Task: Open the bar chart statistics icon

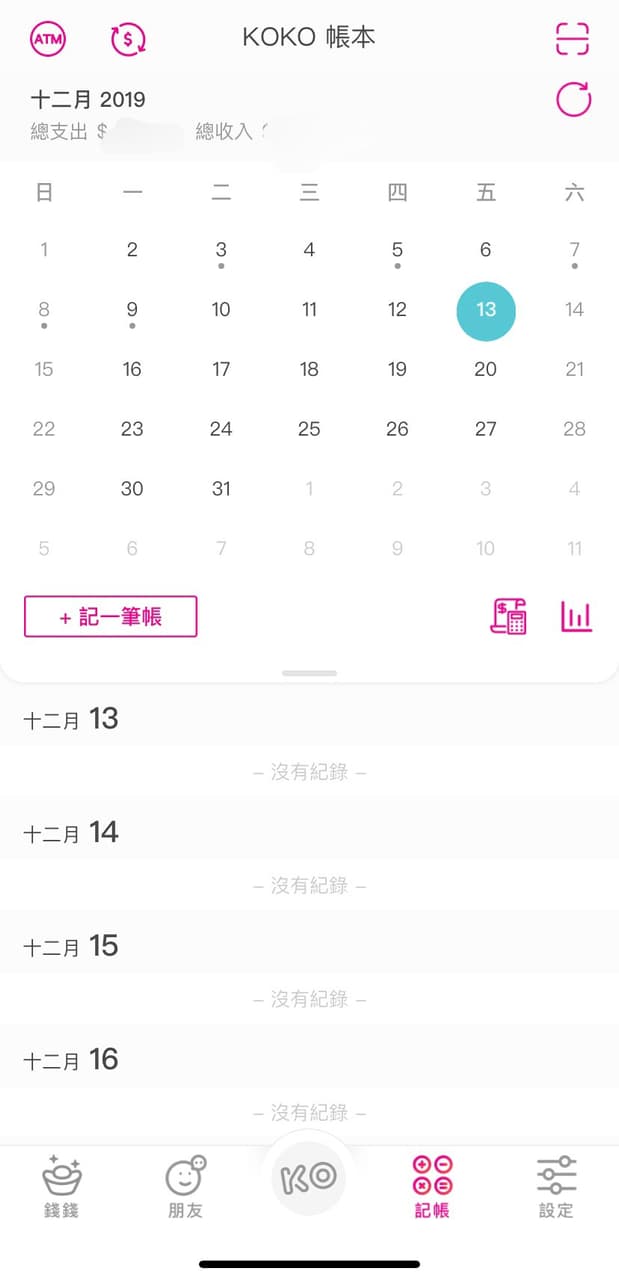Action: (x=576, y=616)
